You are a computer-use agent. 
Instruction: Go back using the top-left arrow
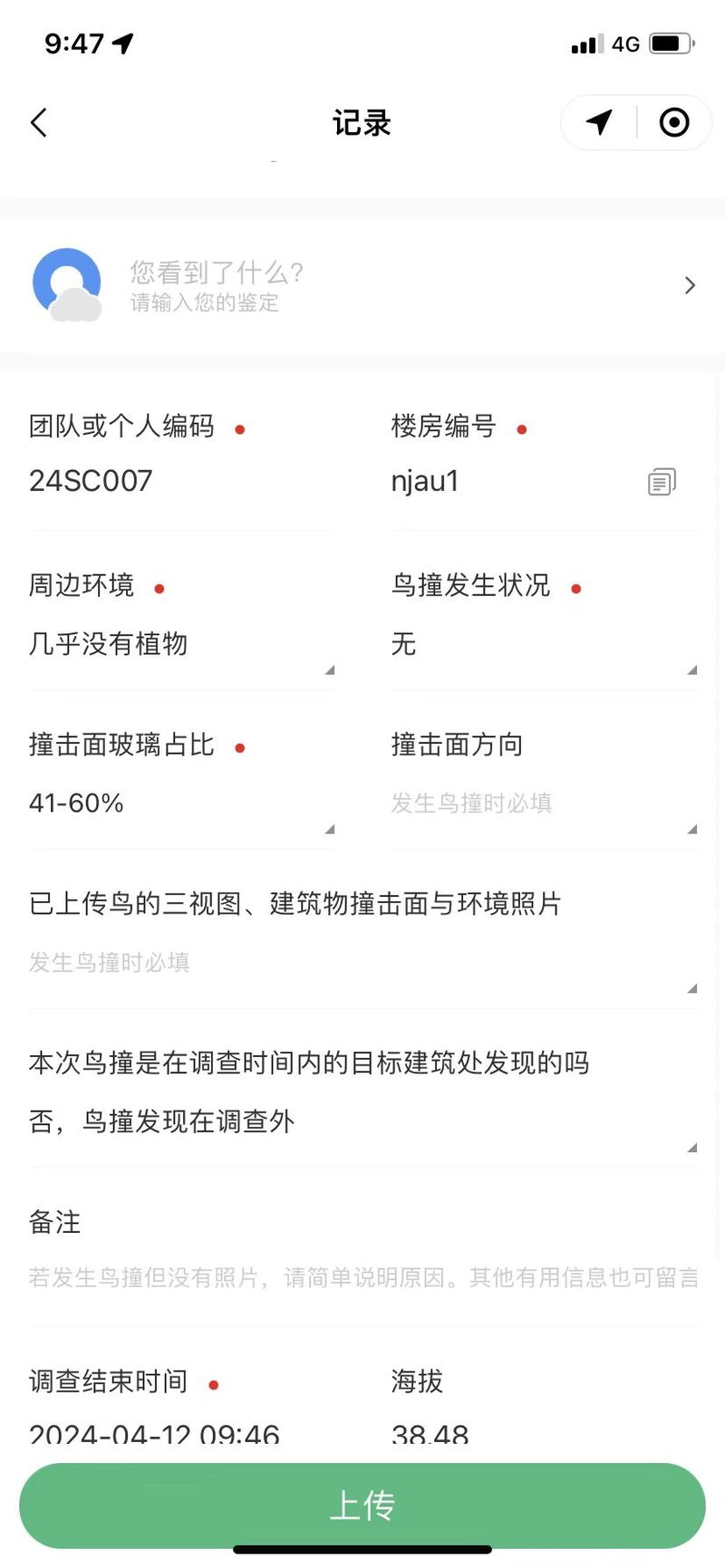point(38,122)
